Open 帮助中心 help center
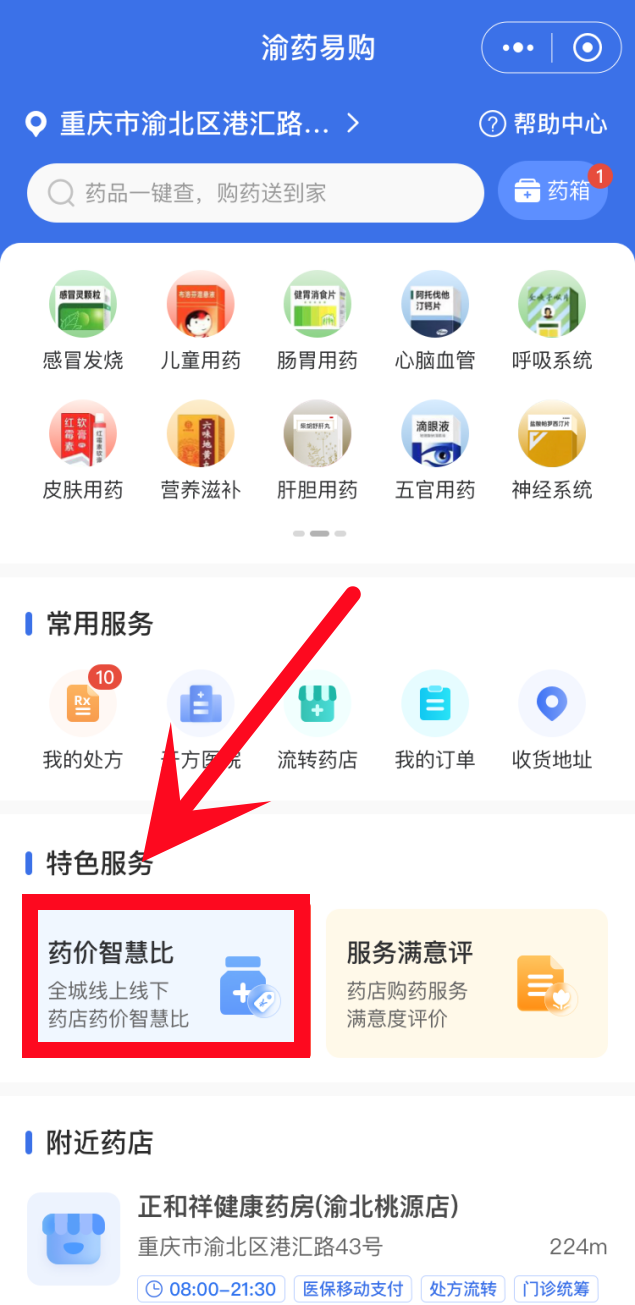This screenshot has height=1305, width=635. tap(543, 124)
